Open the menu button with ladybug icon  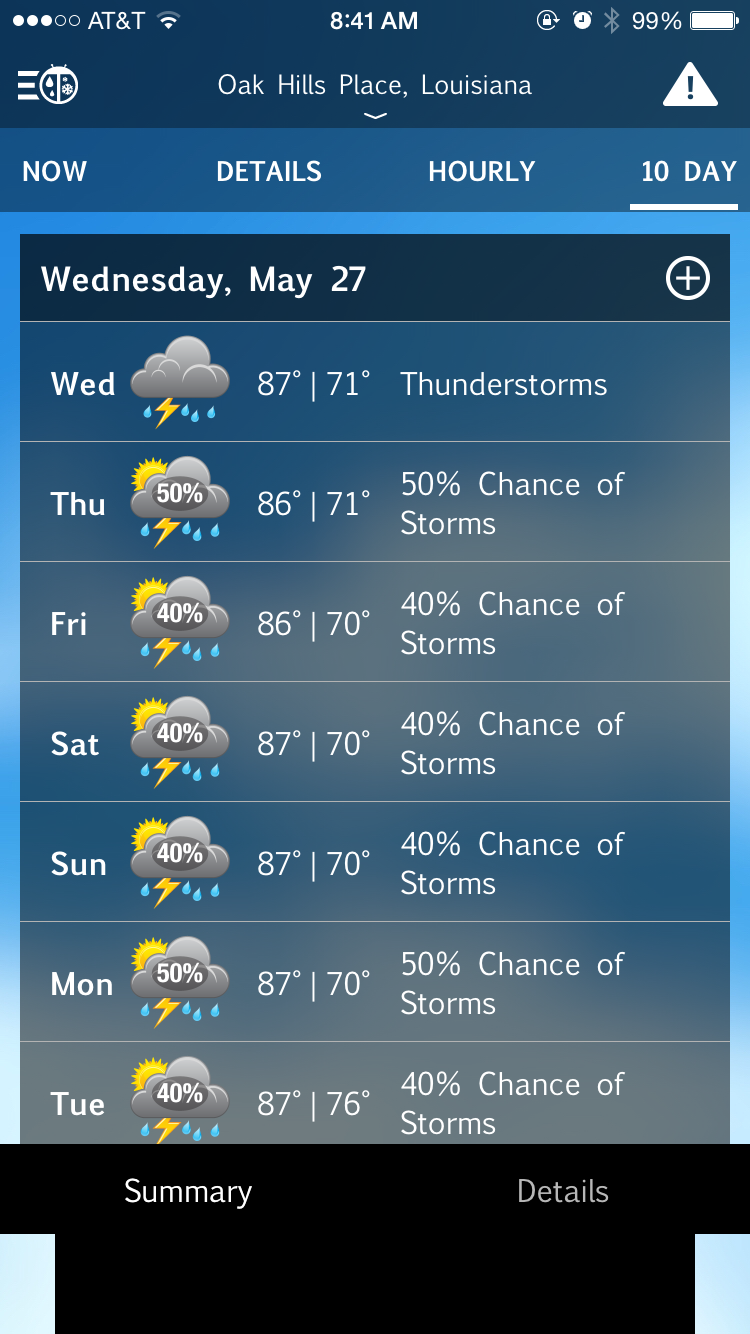[48, 85]
